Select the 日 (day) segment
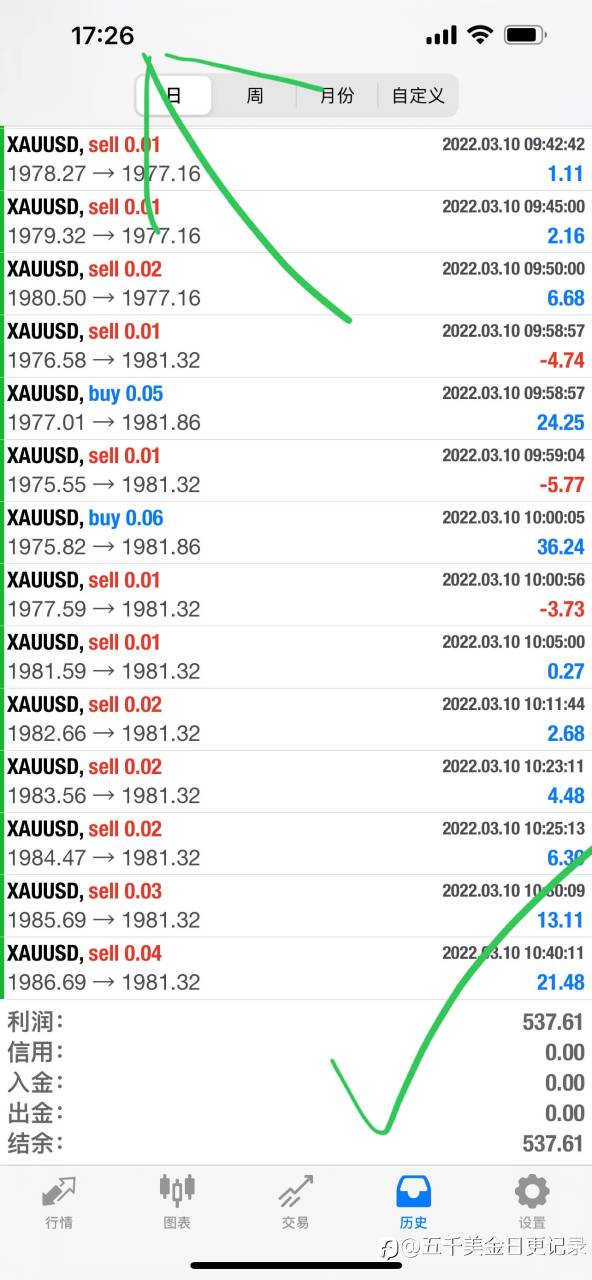This screenshot has width=592, height=1280. click(174, 96)
